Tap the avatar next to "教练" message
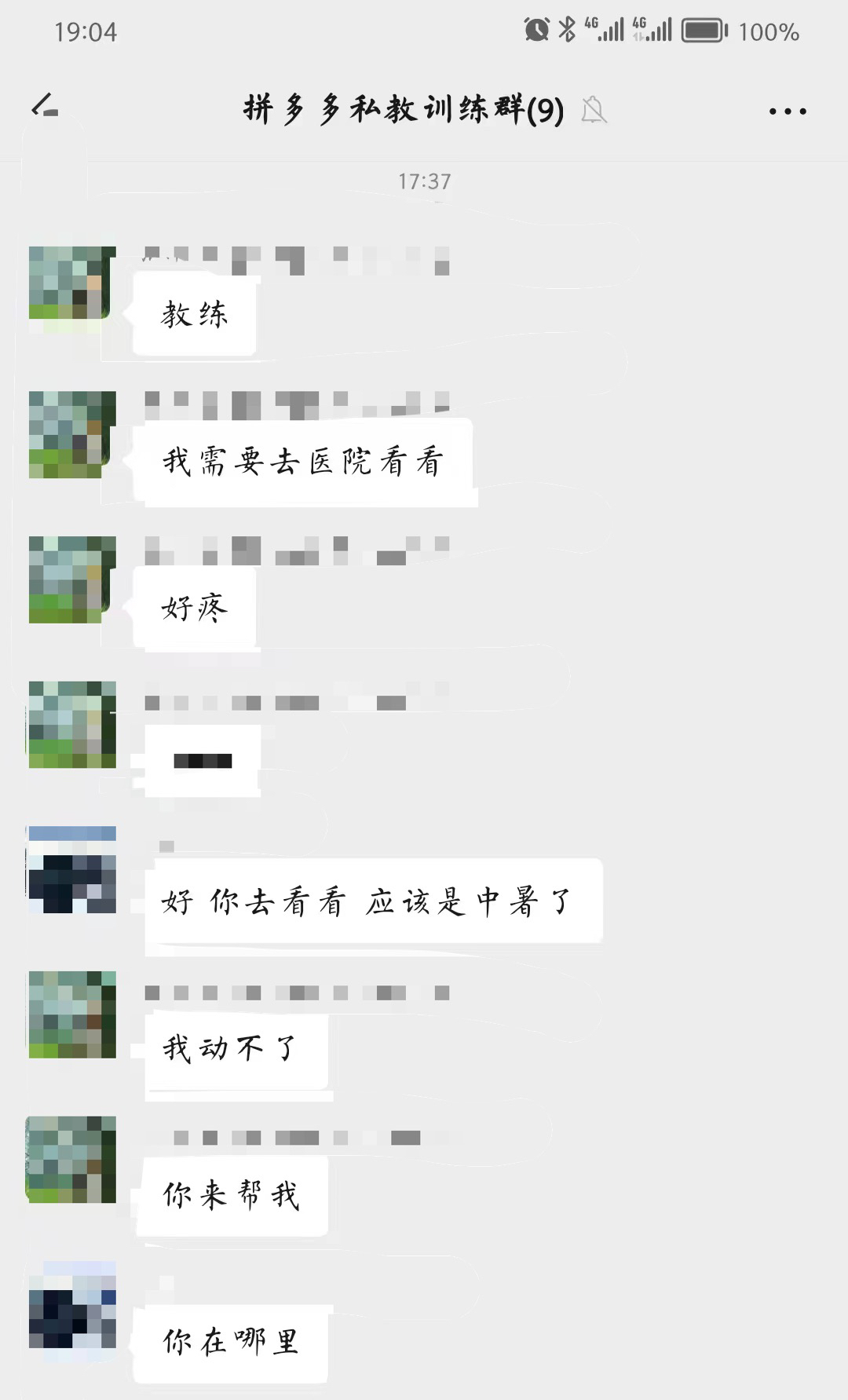Screen dimensions: 848x1400 pyautogui.click(x=71, y=283)
